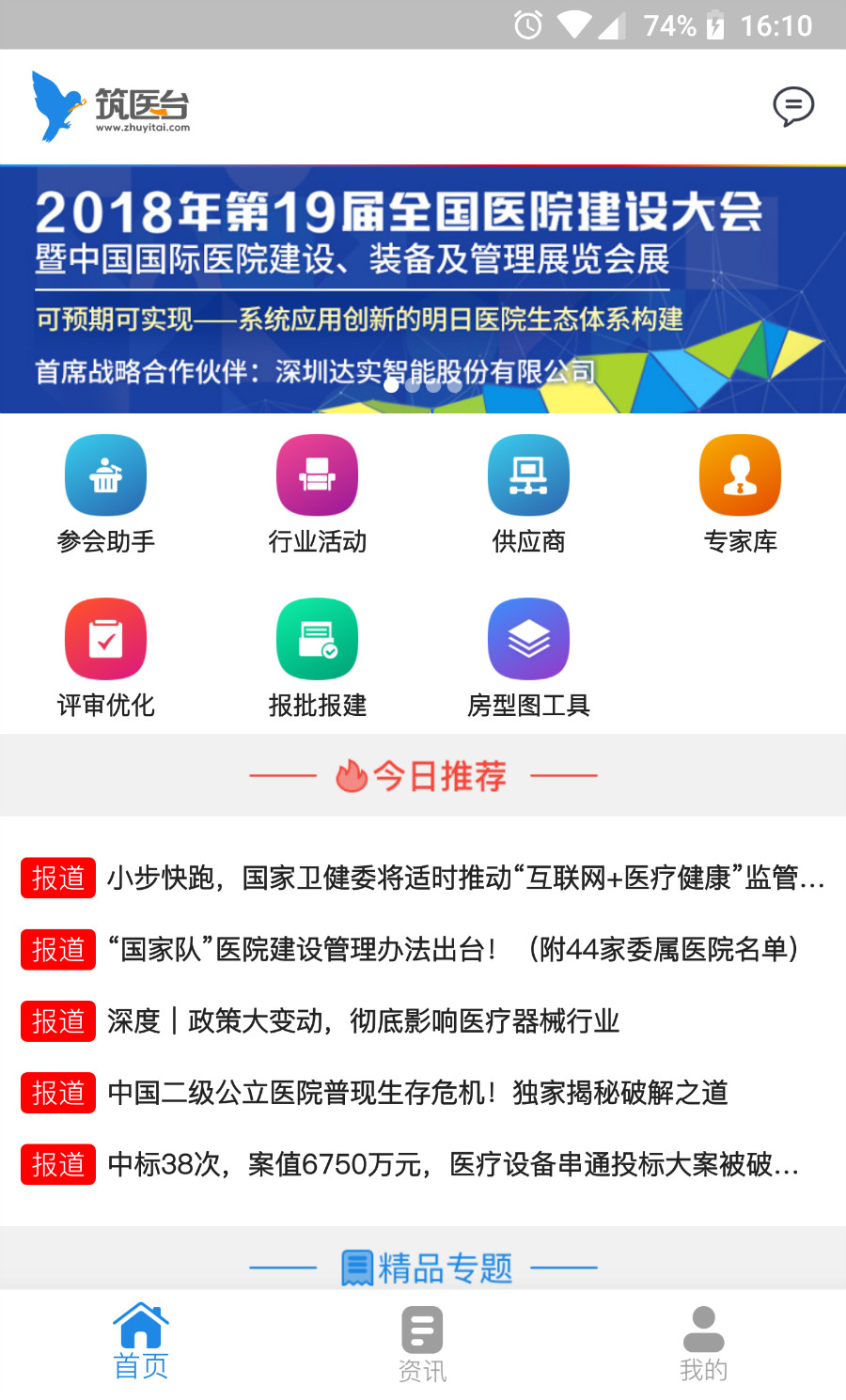Screen dimensions: 846x1400
Task: Open 房型图工具 floor plan tool
Action: point(528,657)
